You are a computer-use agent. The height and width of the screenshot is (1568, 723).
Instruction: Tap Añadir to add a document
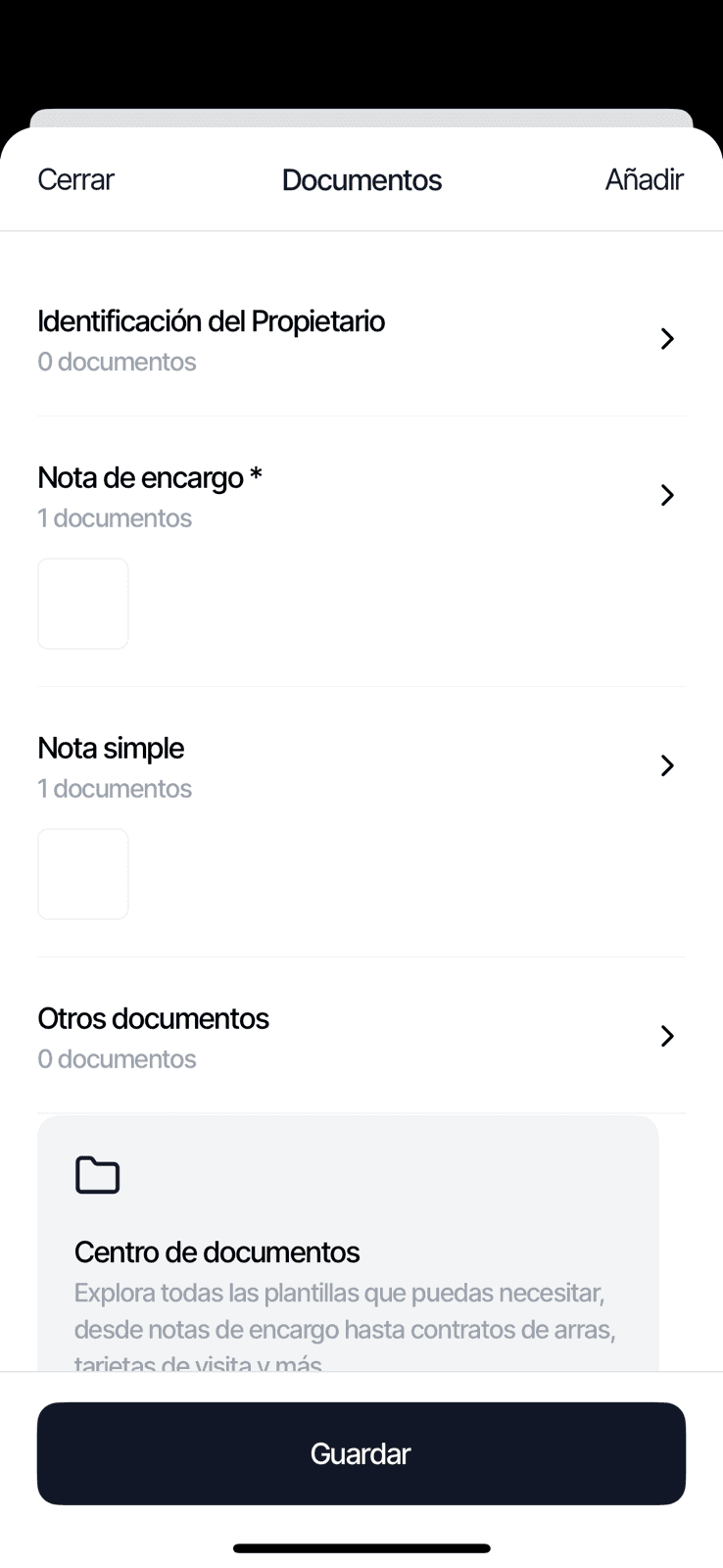click(x=644, y=179)
